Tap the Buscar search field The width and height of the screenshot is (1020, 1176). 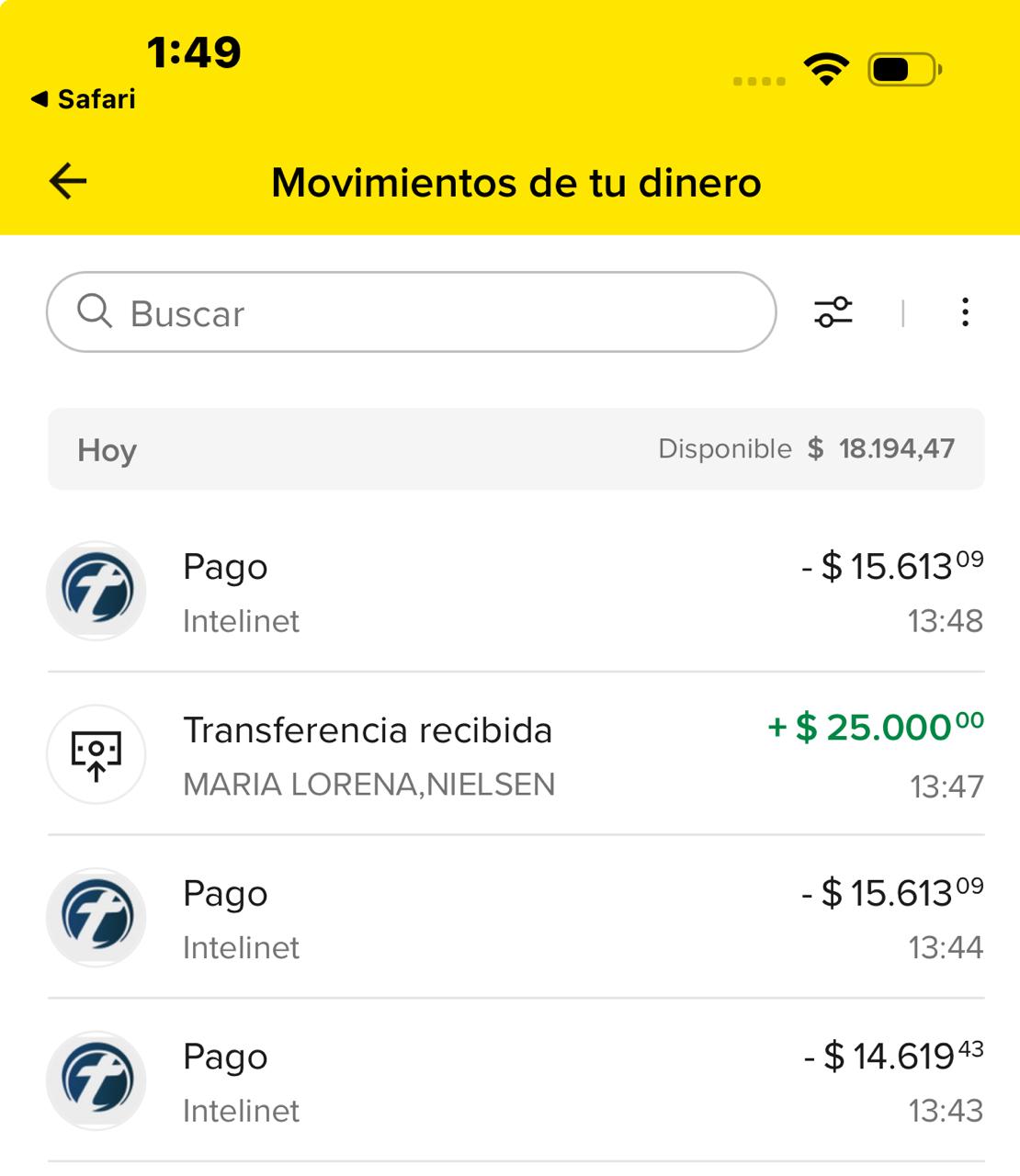[411, 312]
